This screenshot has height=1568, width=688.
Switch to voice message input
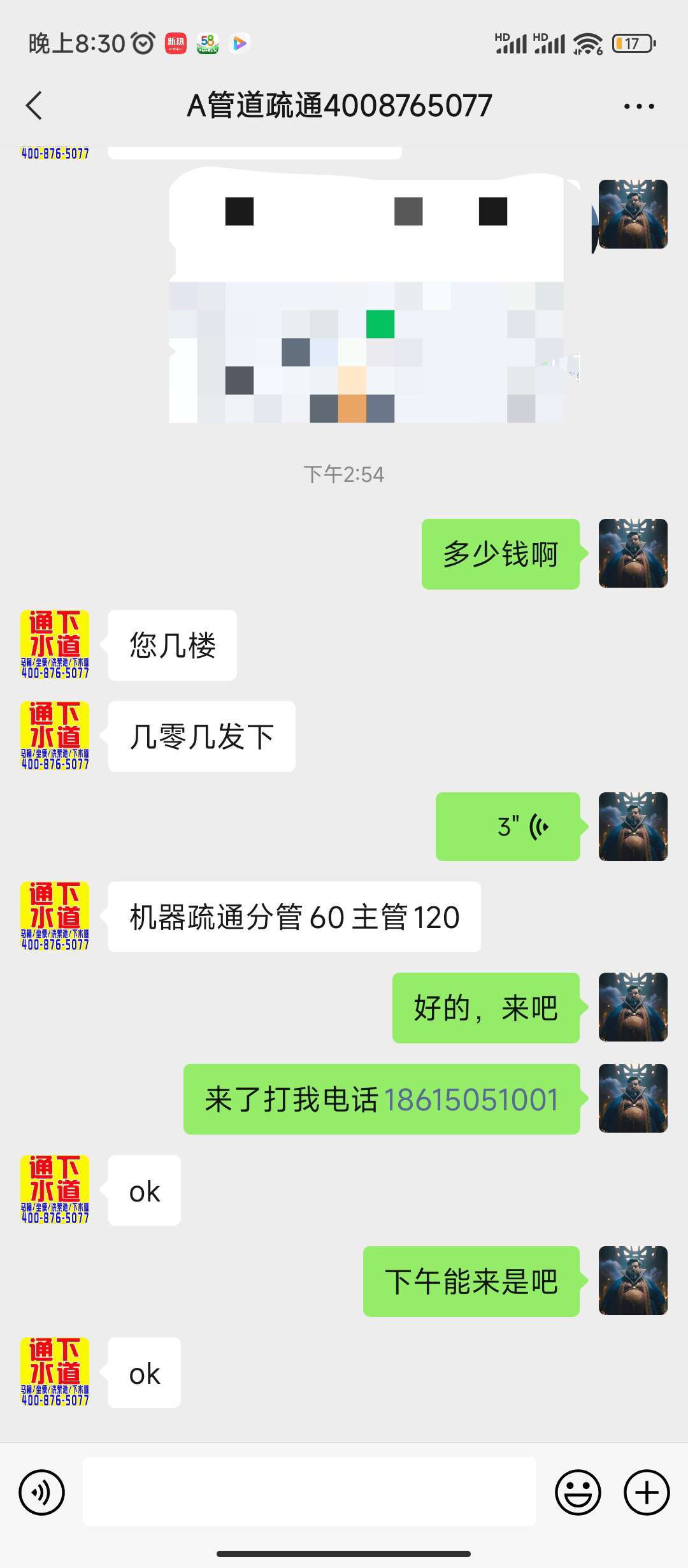click(x=42, y=1492)
